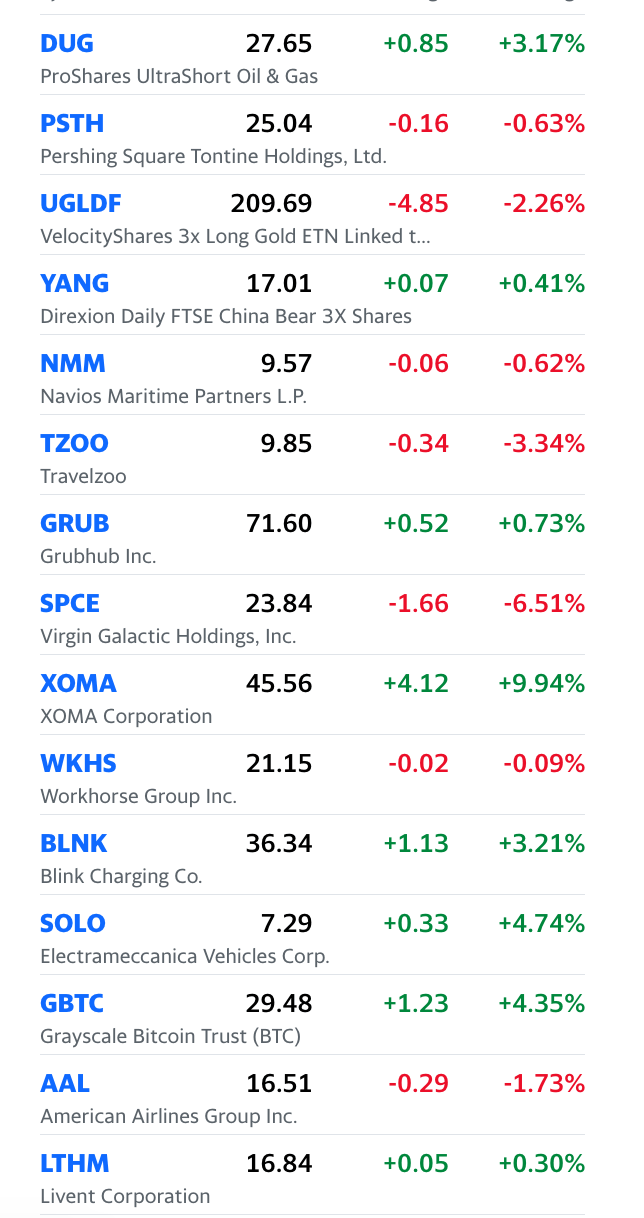The image size is (644, 1218).
Task: Open the DUG ticker link
Action: point(67,44)
